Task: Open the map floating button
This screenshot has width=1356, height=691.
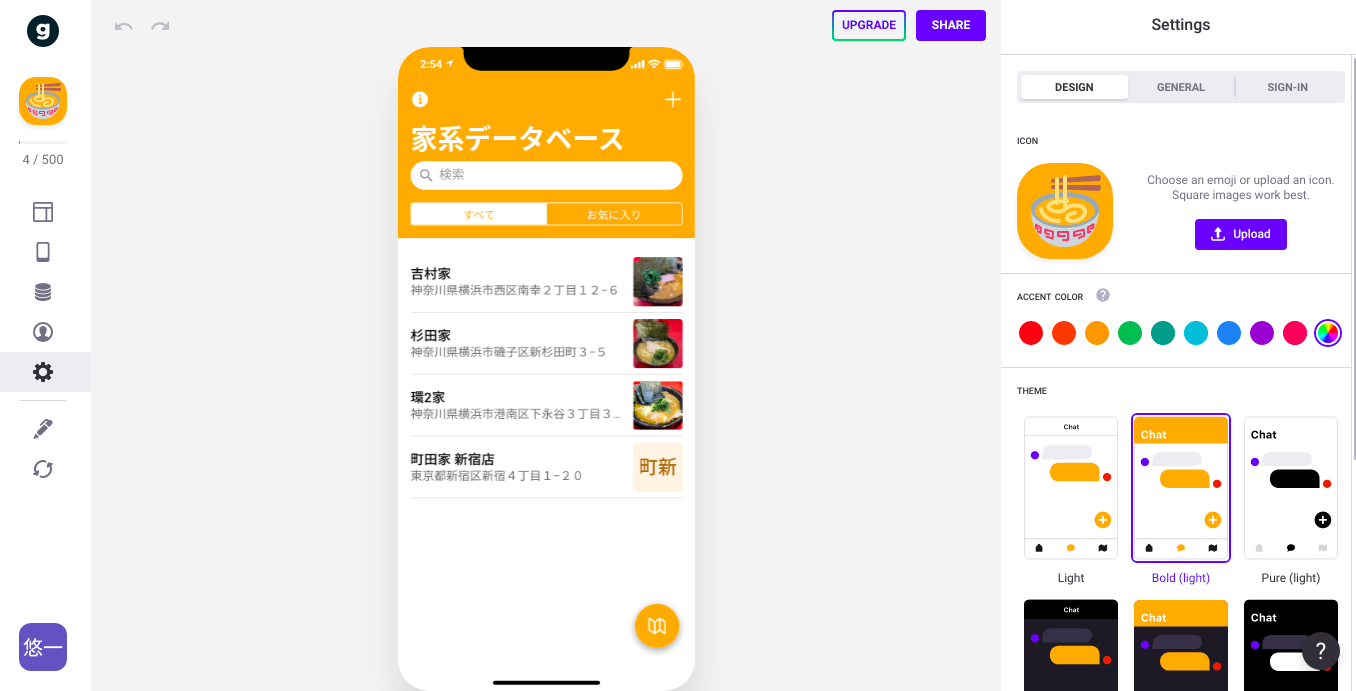Action: [657, 626]
